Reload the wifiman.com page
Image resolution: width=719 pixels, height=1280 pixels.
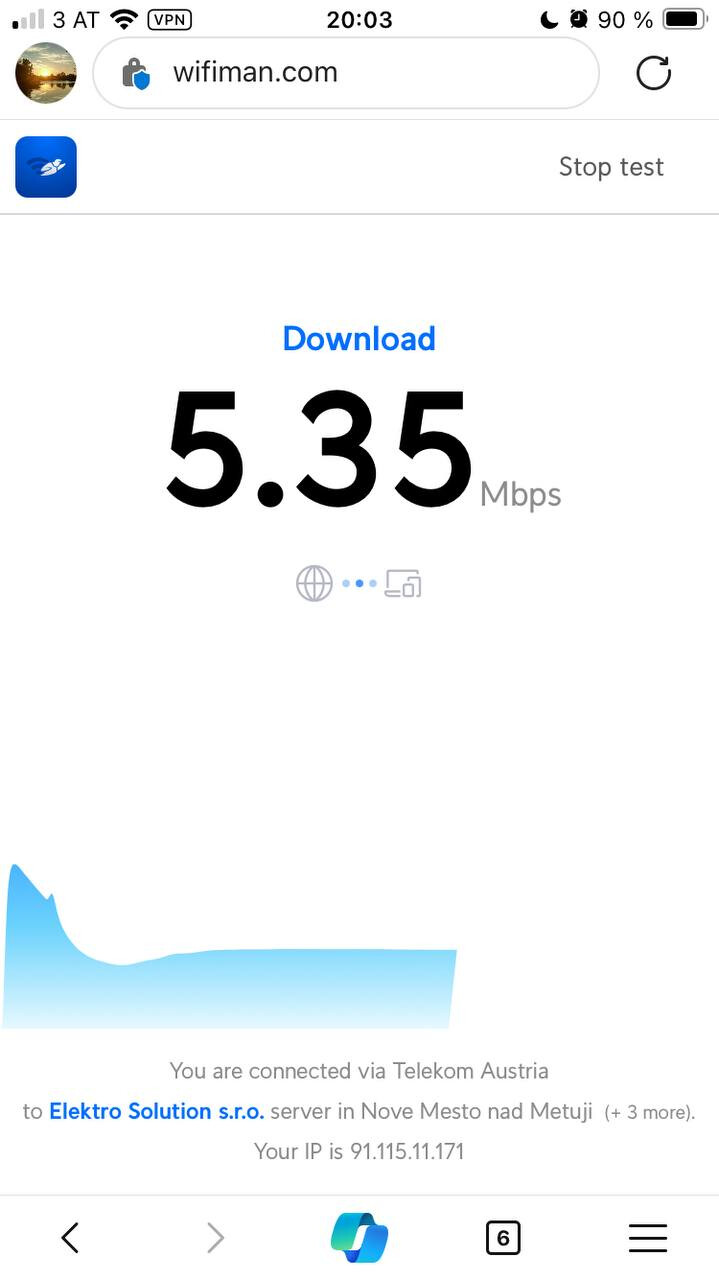click(x=653, y=73)
